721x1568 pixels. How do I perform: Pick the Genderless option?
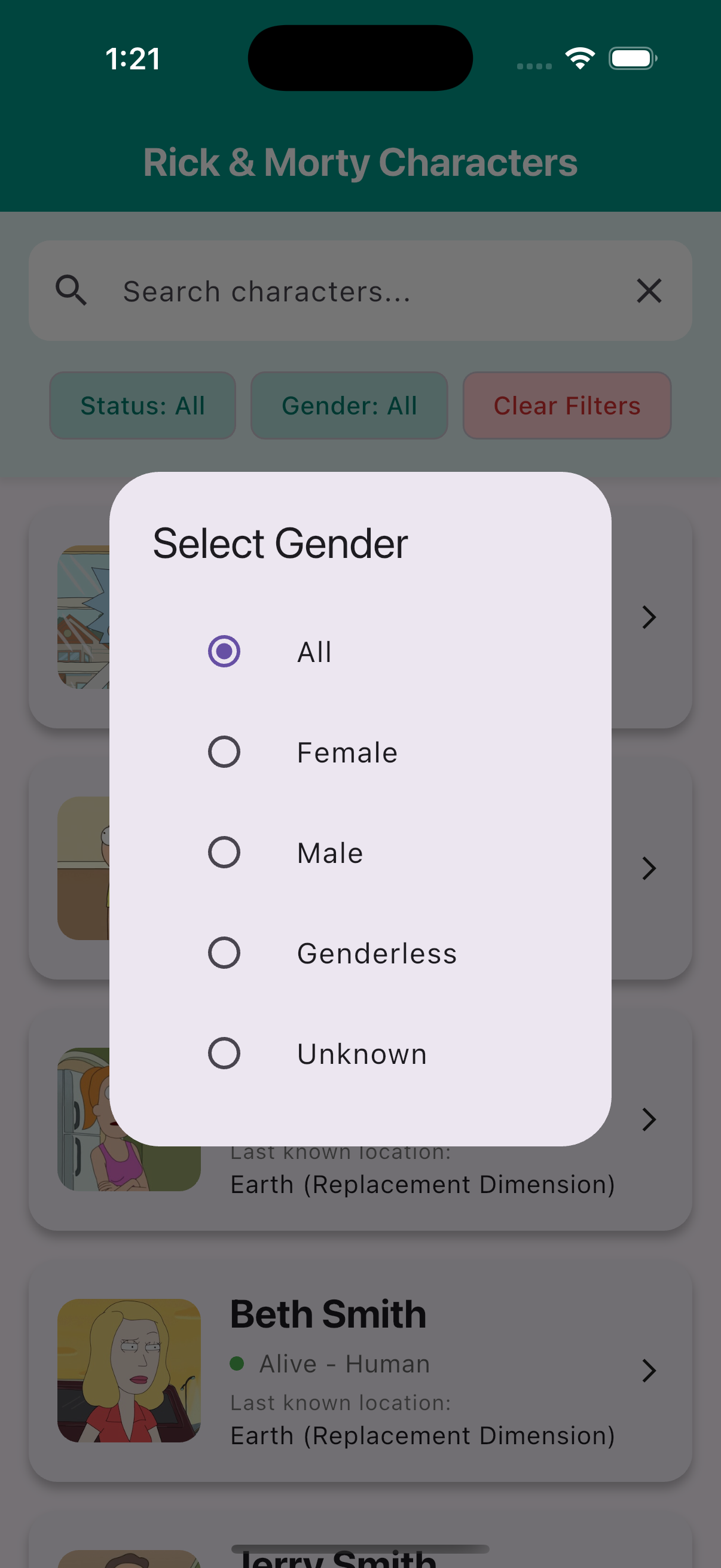[x=225, y=953]
